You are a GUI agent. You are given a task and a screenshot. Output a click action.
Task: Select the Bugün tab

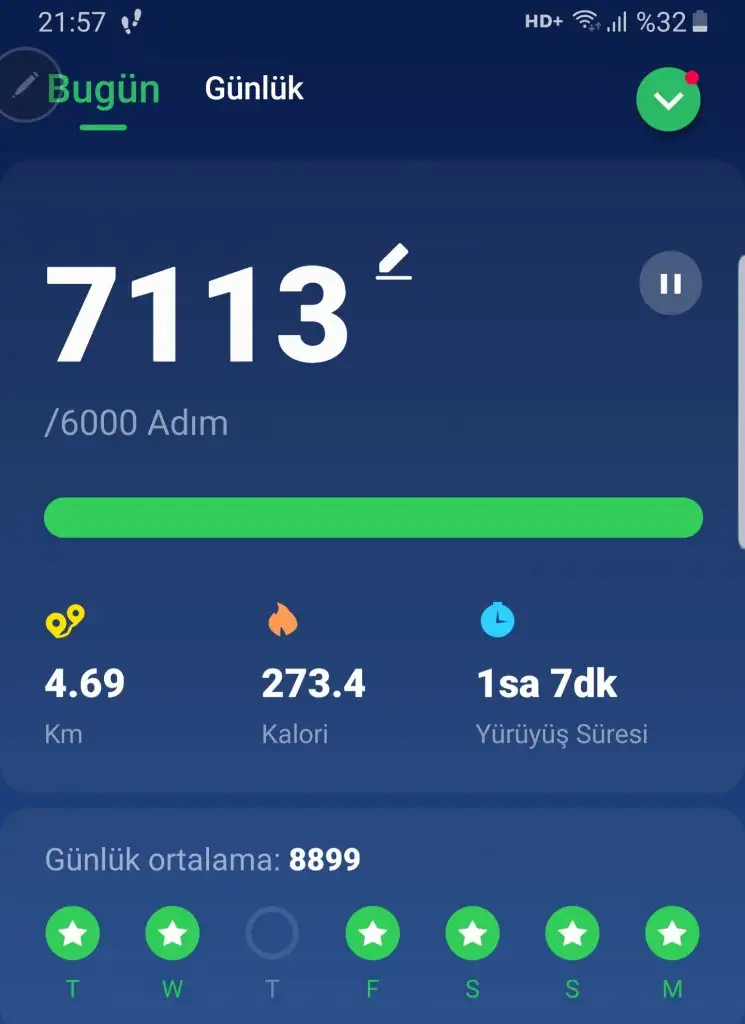(103, 89)
